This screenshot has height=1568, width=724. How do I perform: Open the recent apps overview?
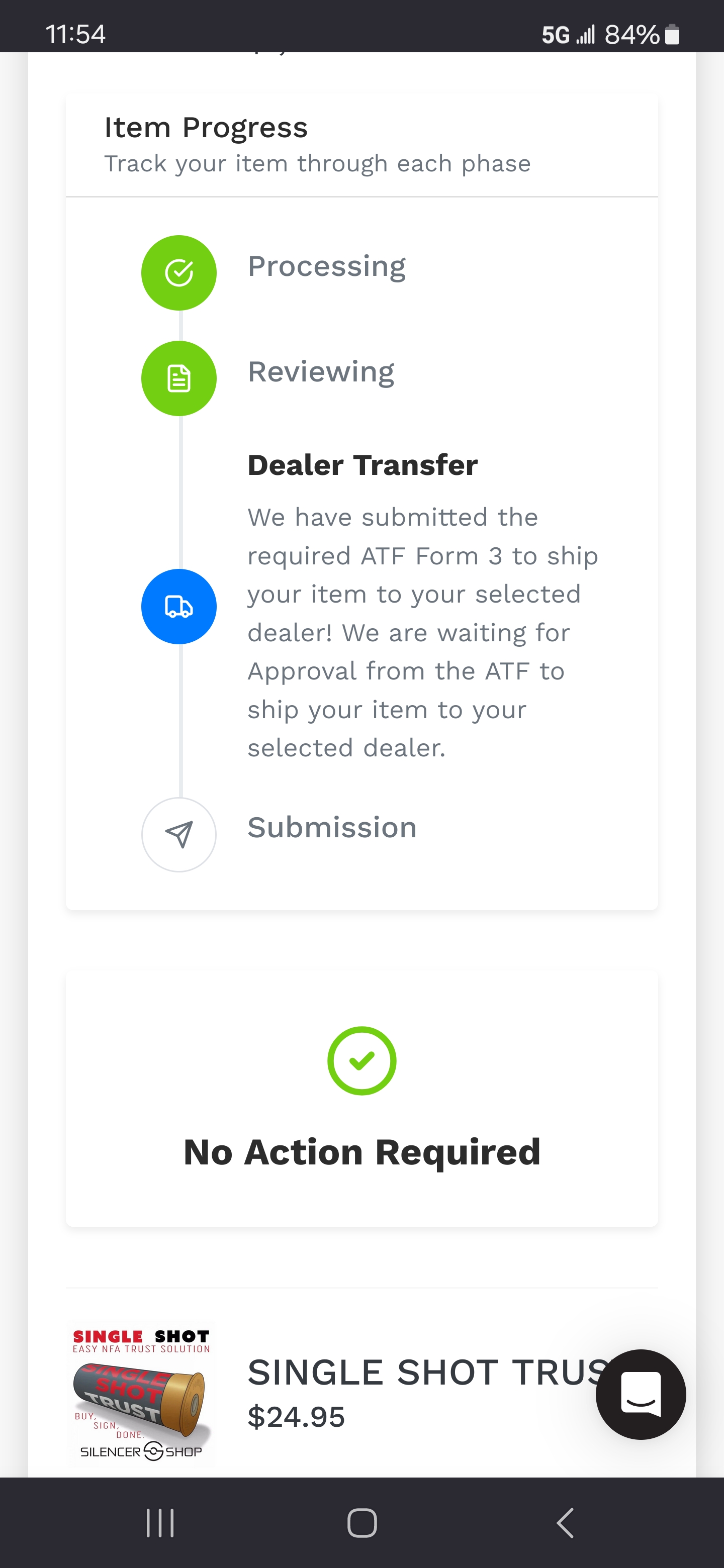coord(160,1523)
